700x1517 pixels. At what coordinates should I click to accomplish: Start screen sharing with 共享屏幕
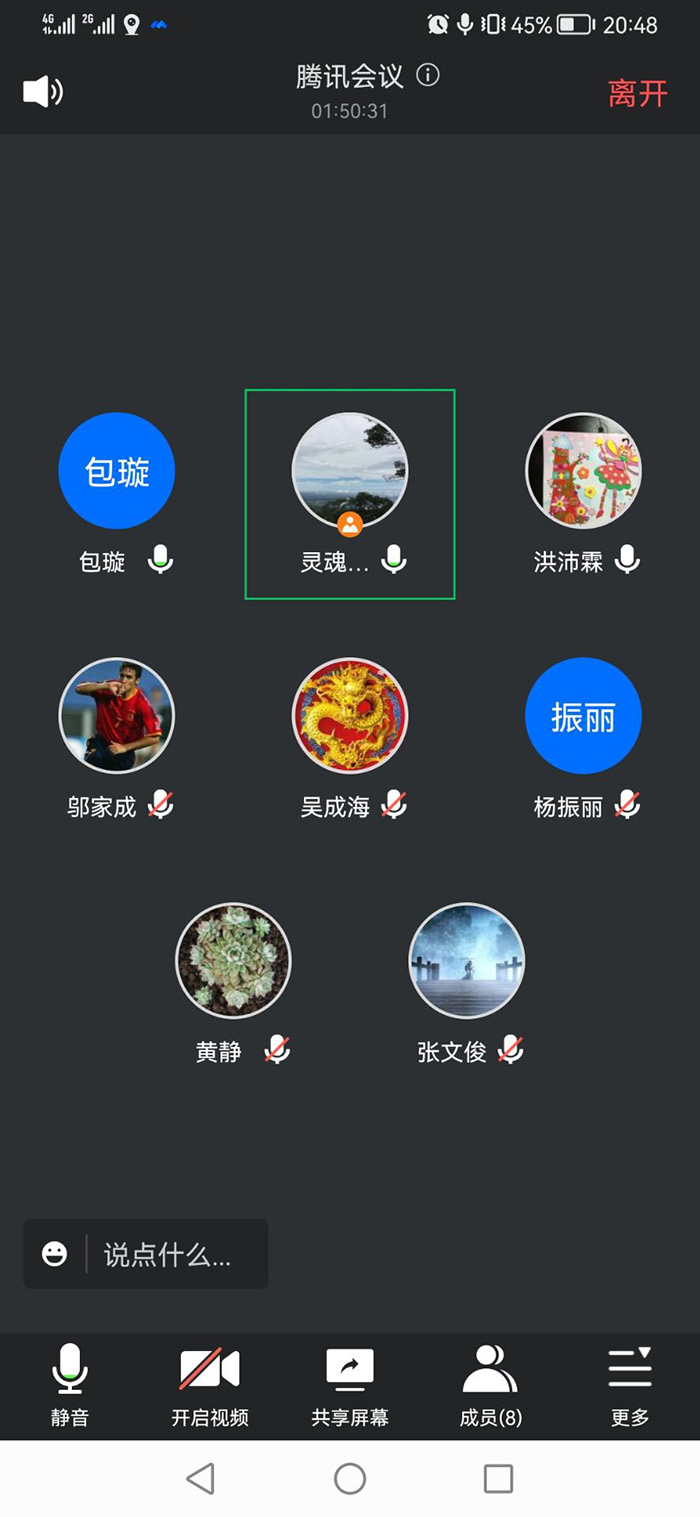pos(350,1384)
